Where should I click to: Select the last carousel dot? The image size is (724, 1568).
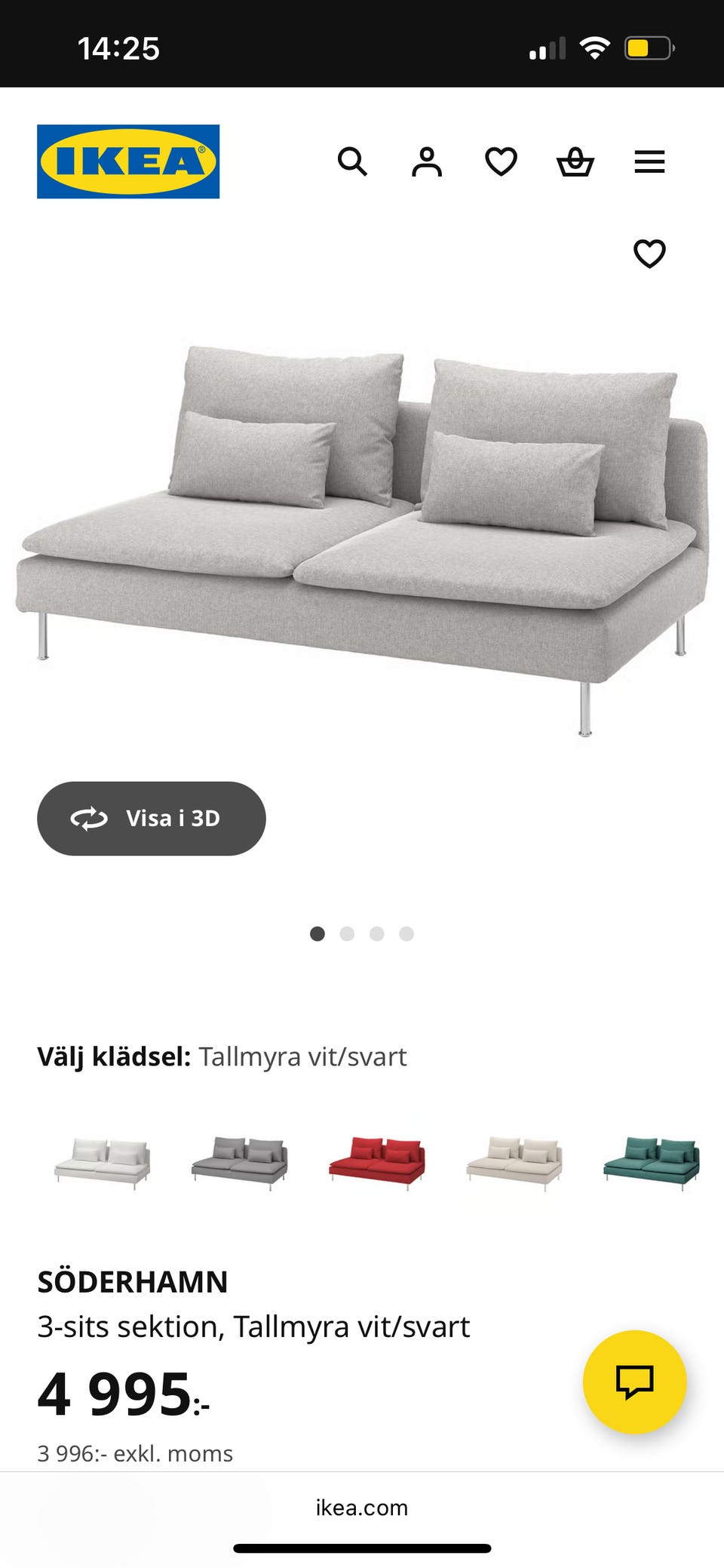click(x=406, y=933)
